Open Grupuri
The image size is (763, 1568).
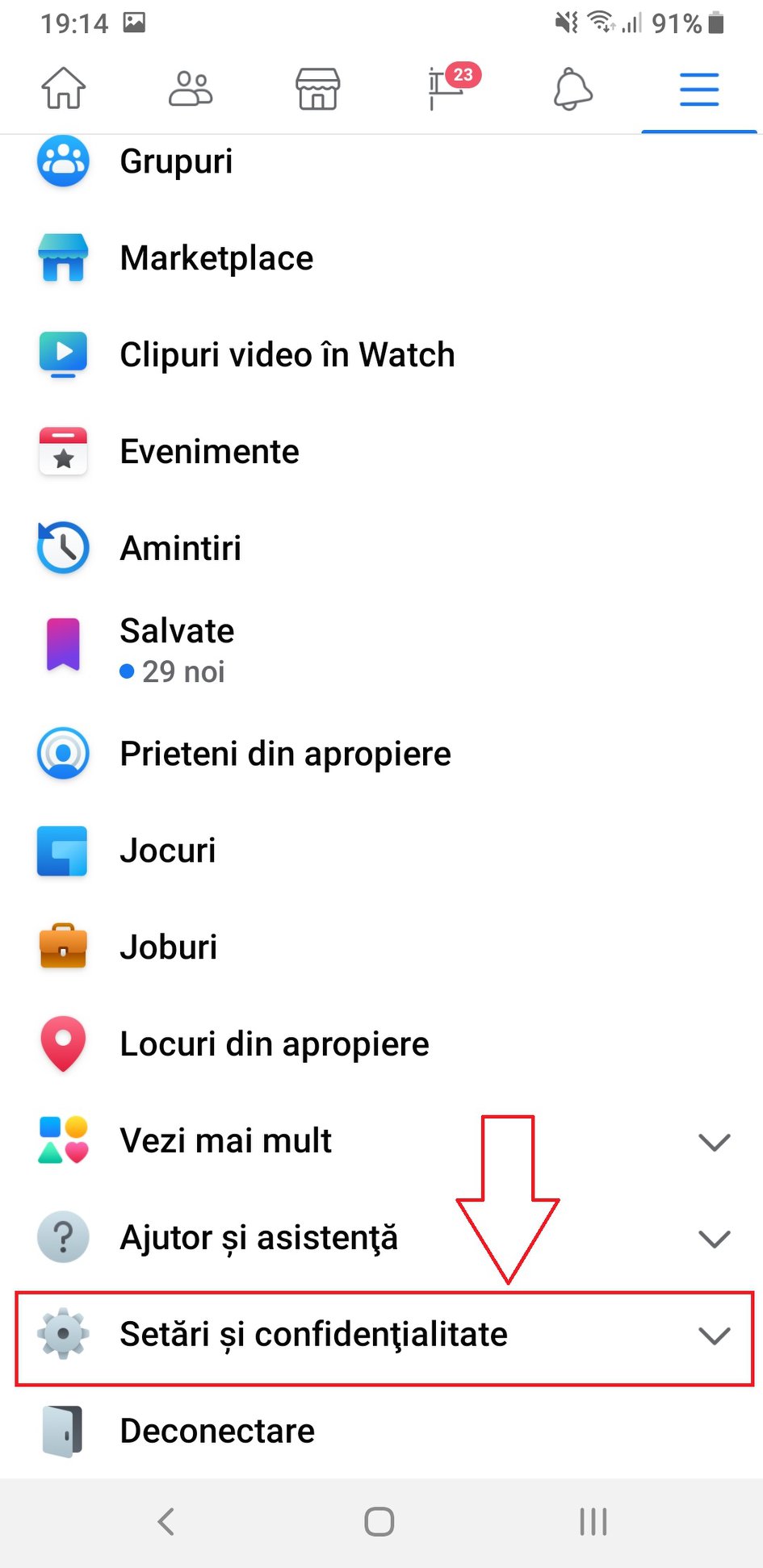pyautogui.click(x=381, y=161)
